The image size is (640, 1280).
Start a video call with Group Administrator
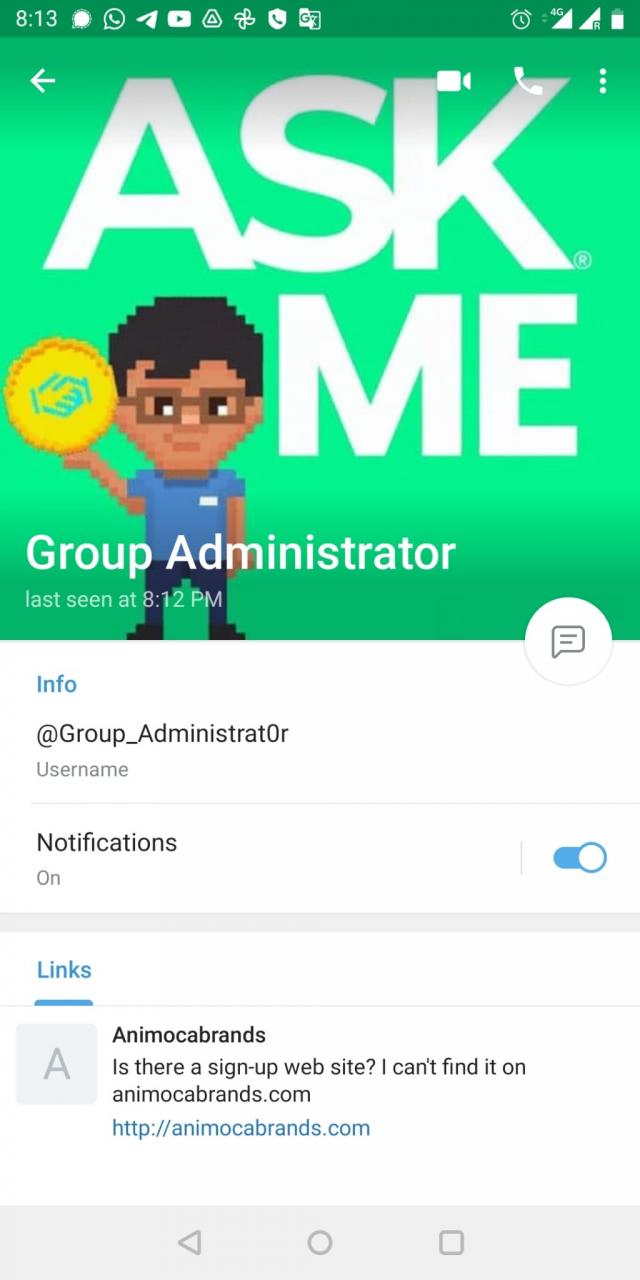point(454,81)
